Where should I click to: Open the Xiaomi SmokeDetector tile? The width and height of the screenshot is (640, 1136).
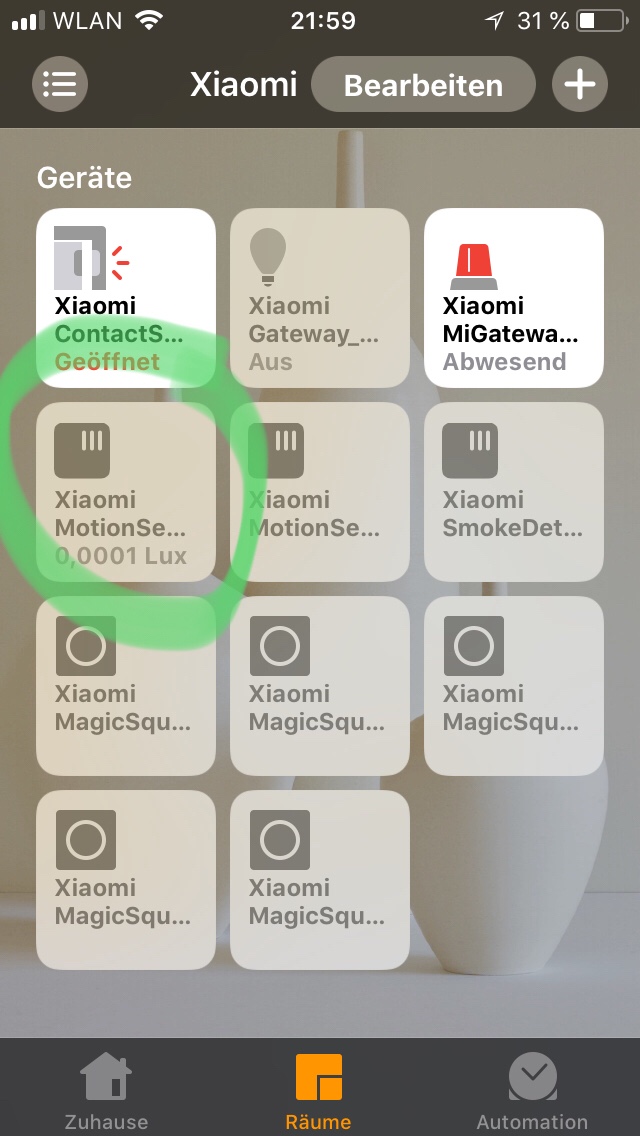point(514,491)
